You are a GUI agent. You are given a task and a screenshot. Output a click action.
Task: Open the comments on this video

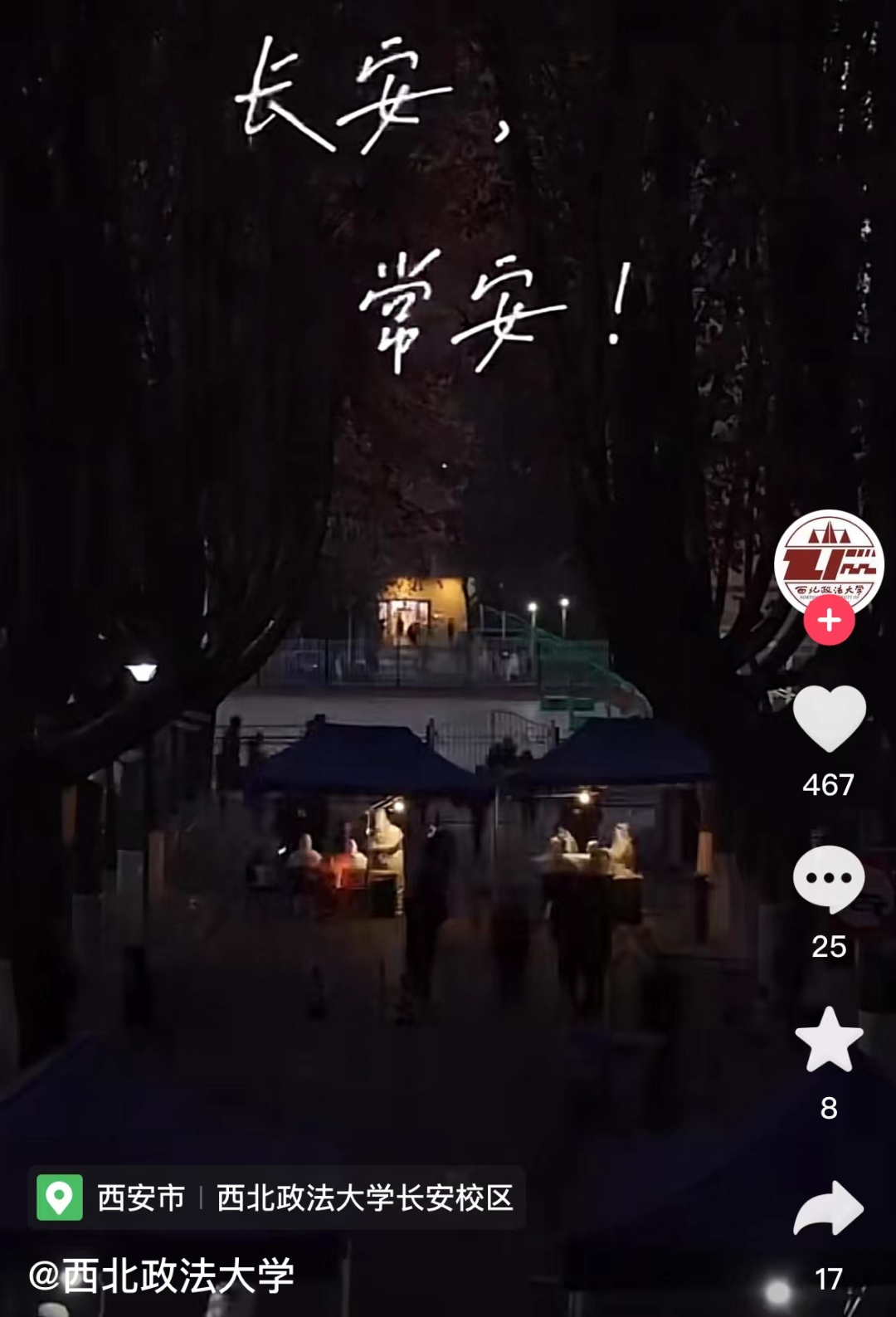829,879
